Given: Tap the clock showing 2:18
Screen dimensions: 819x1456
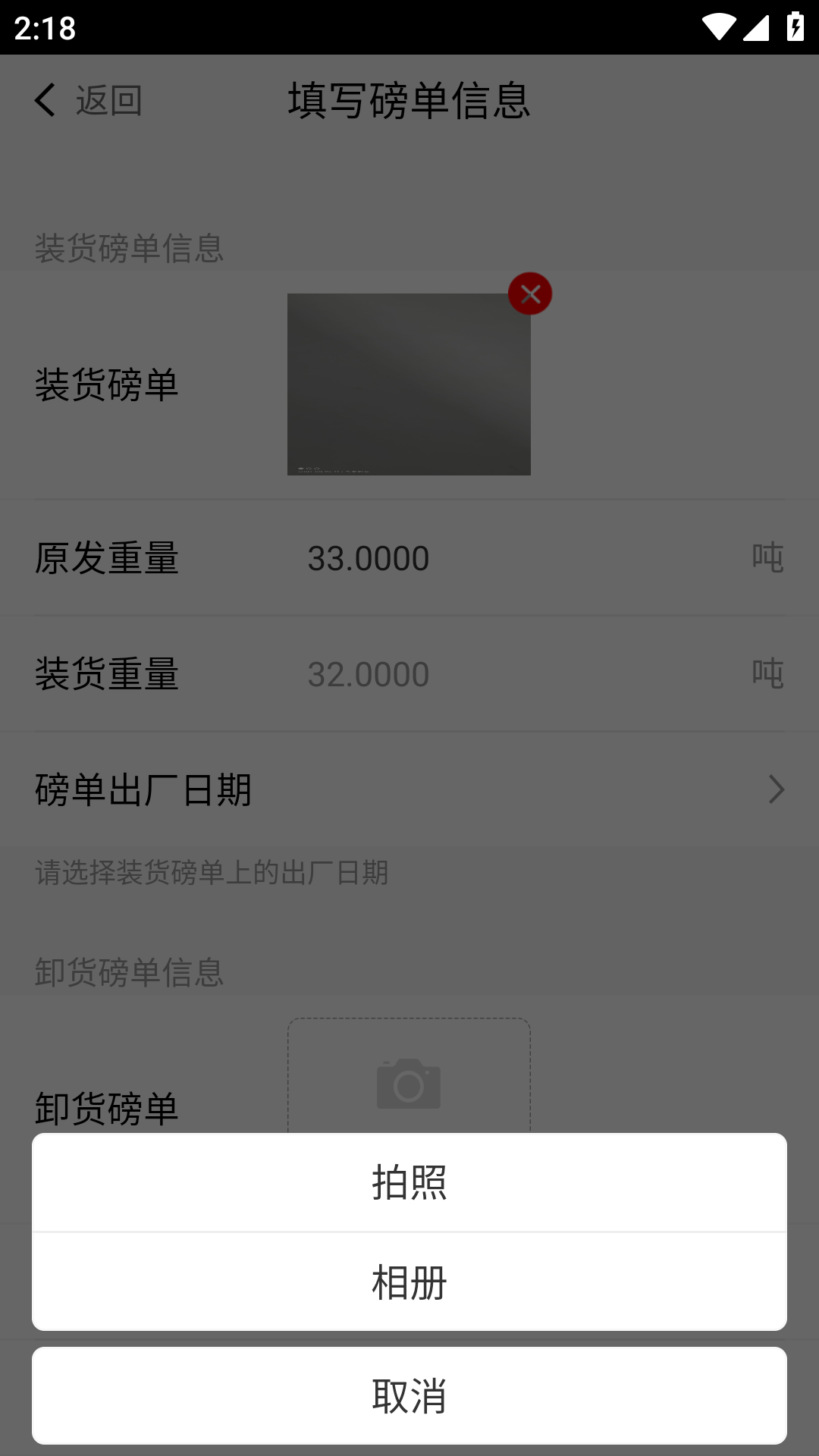Looking at the screenshot, I should pyautogui.click(x=44, y=27).
